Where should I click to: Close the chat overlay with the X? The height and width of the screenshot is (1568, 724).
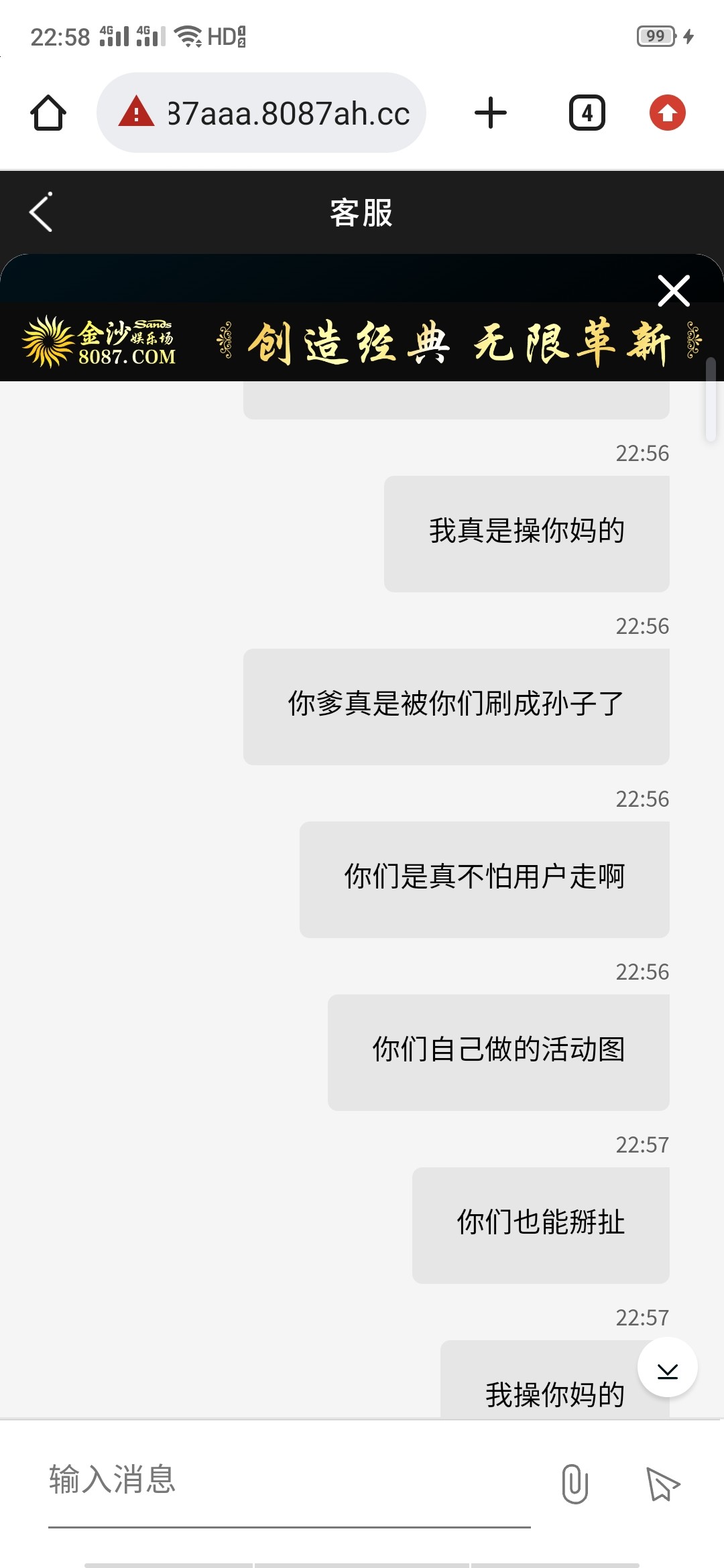click(x=673, y=290)
